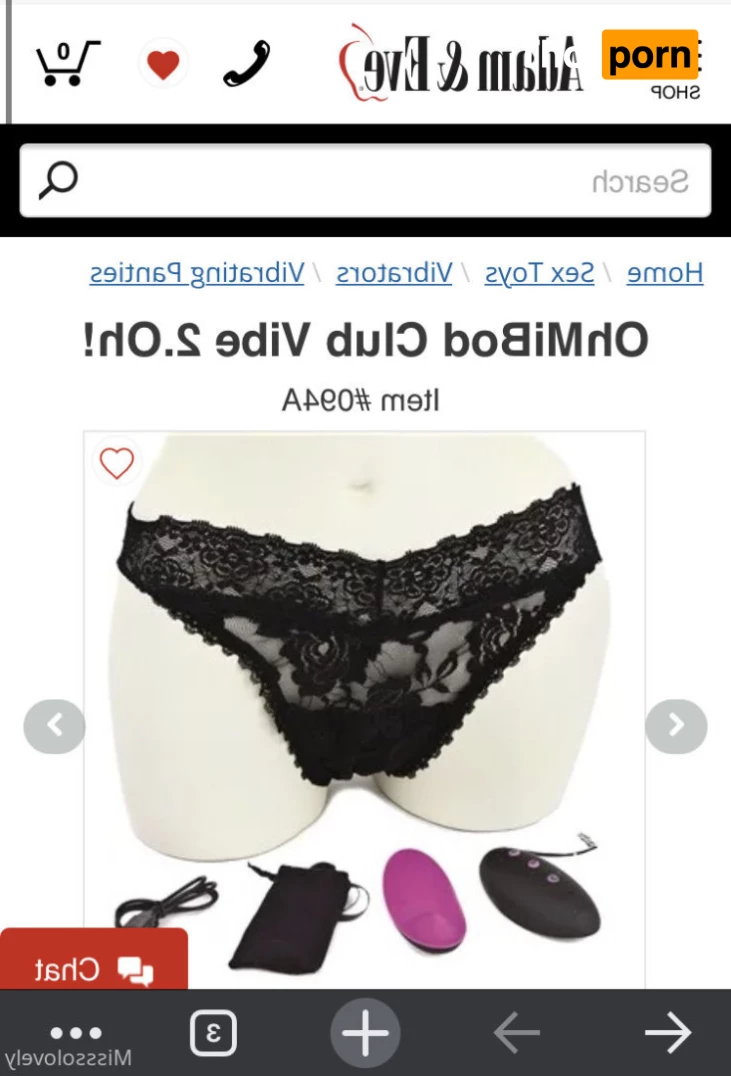Tap the magnifying glass search icon
Image resolution: width=731 pixels, height=1076 pixels.
(58, 181)
